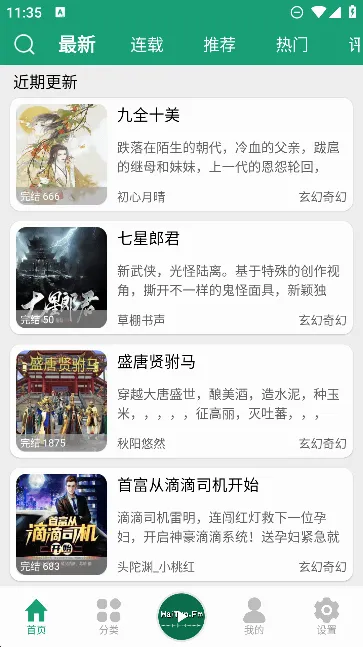Switch to the 连载 tab

(147, 44)
